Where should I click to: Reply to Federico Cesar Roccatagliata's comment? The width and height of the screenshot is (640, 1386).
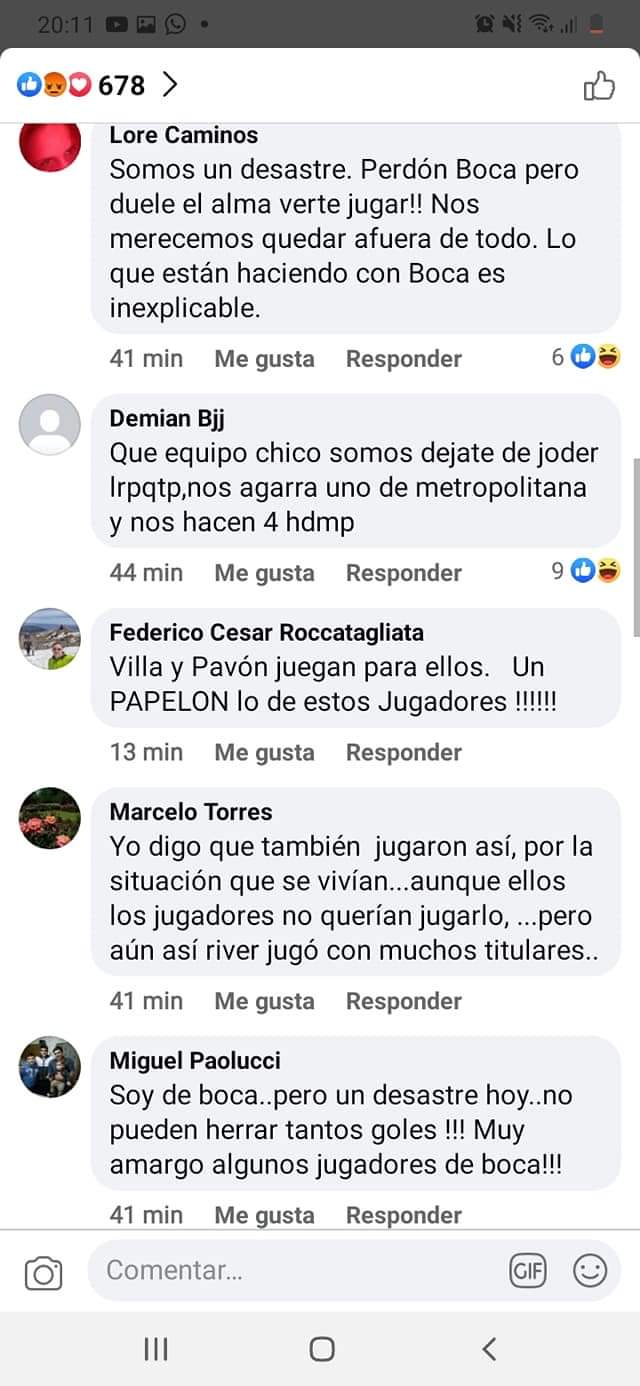404,752
